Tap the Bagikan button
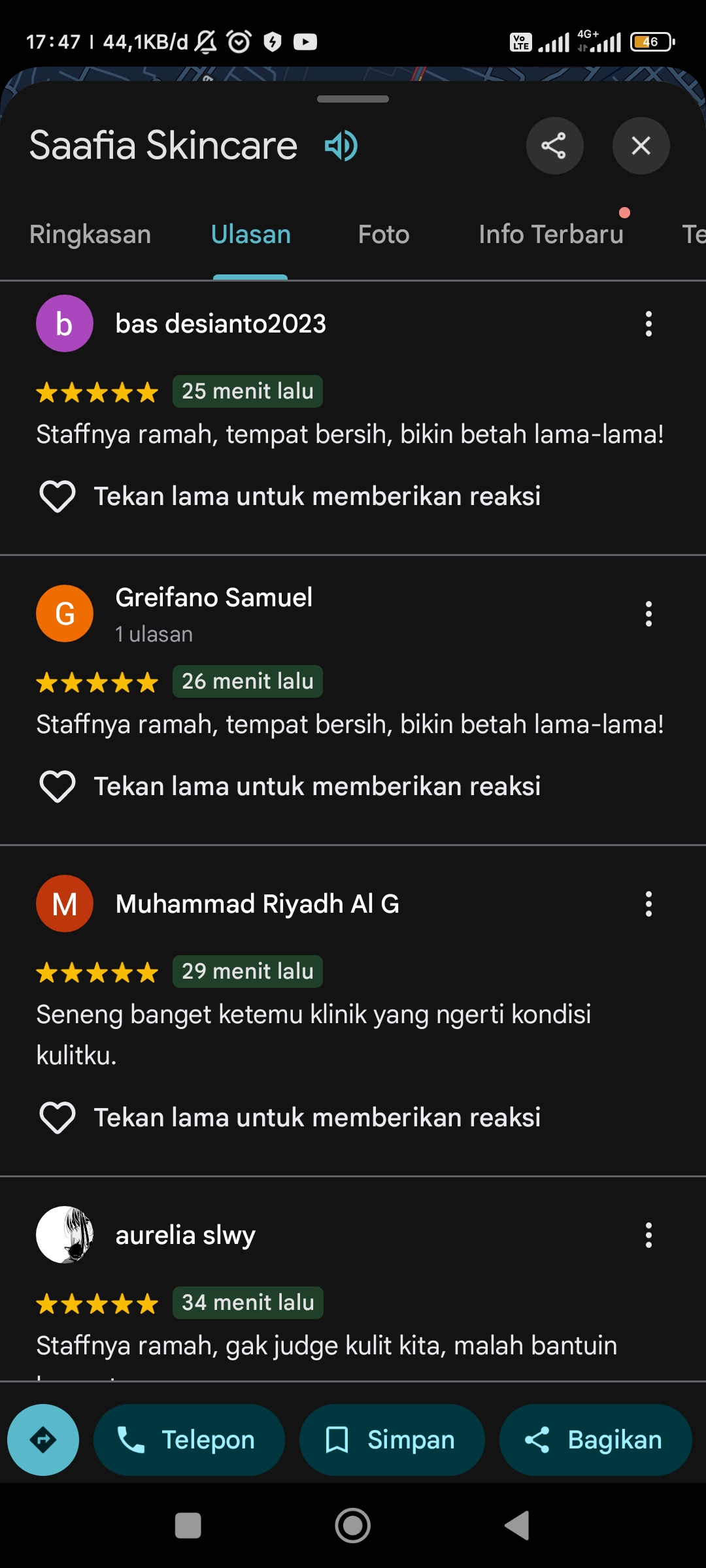The width and height of the screenshot is (706, 1568). tap(596, 1440)
